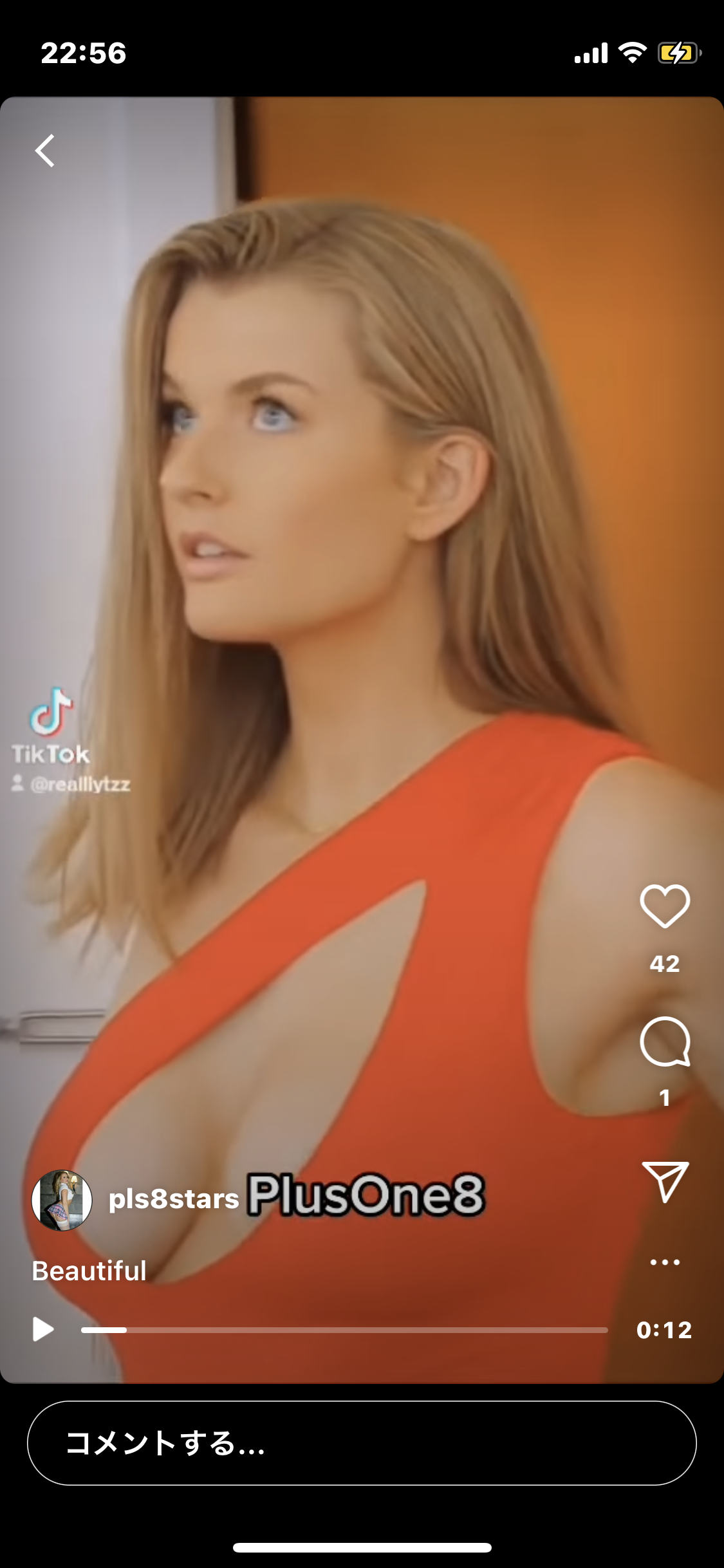Open the three-dot options menu
Image resolution: width=724 pixels, height=1568 pixels.
[665, 1262]
